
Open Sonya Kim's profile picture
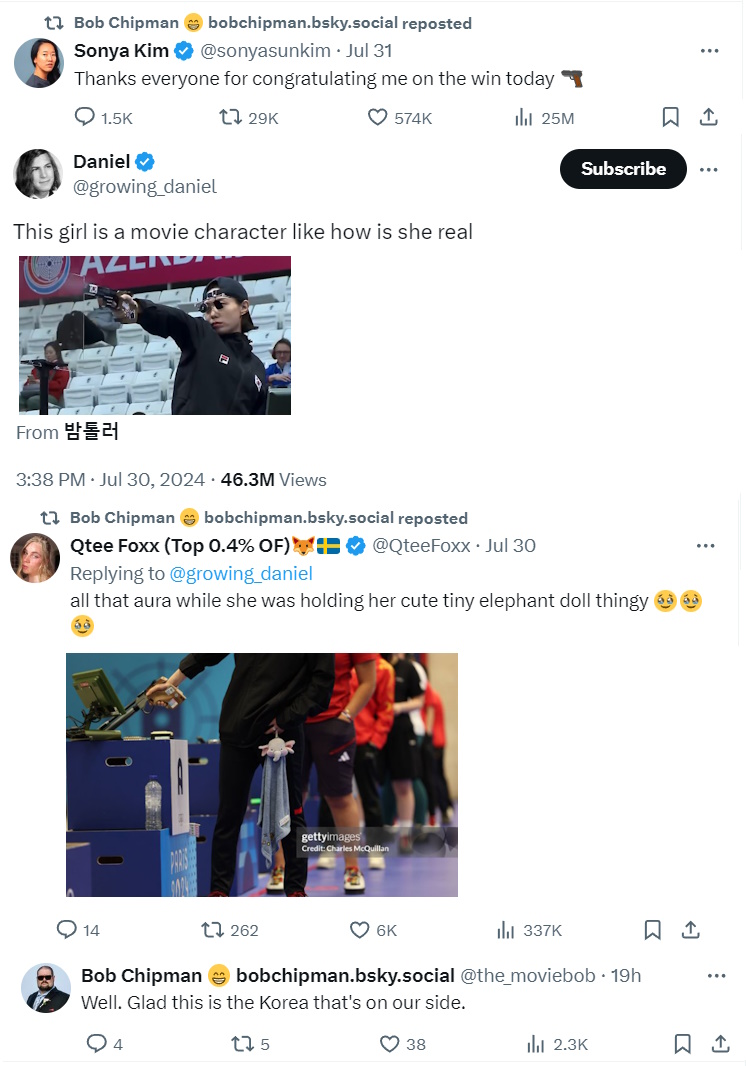[39, 62]
